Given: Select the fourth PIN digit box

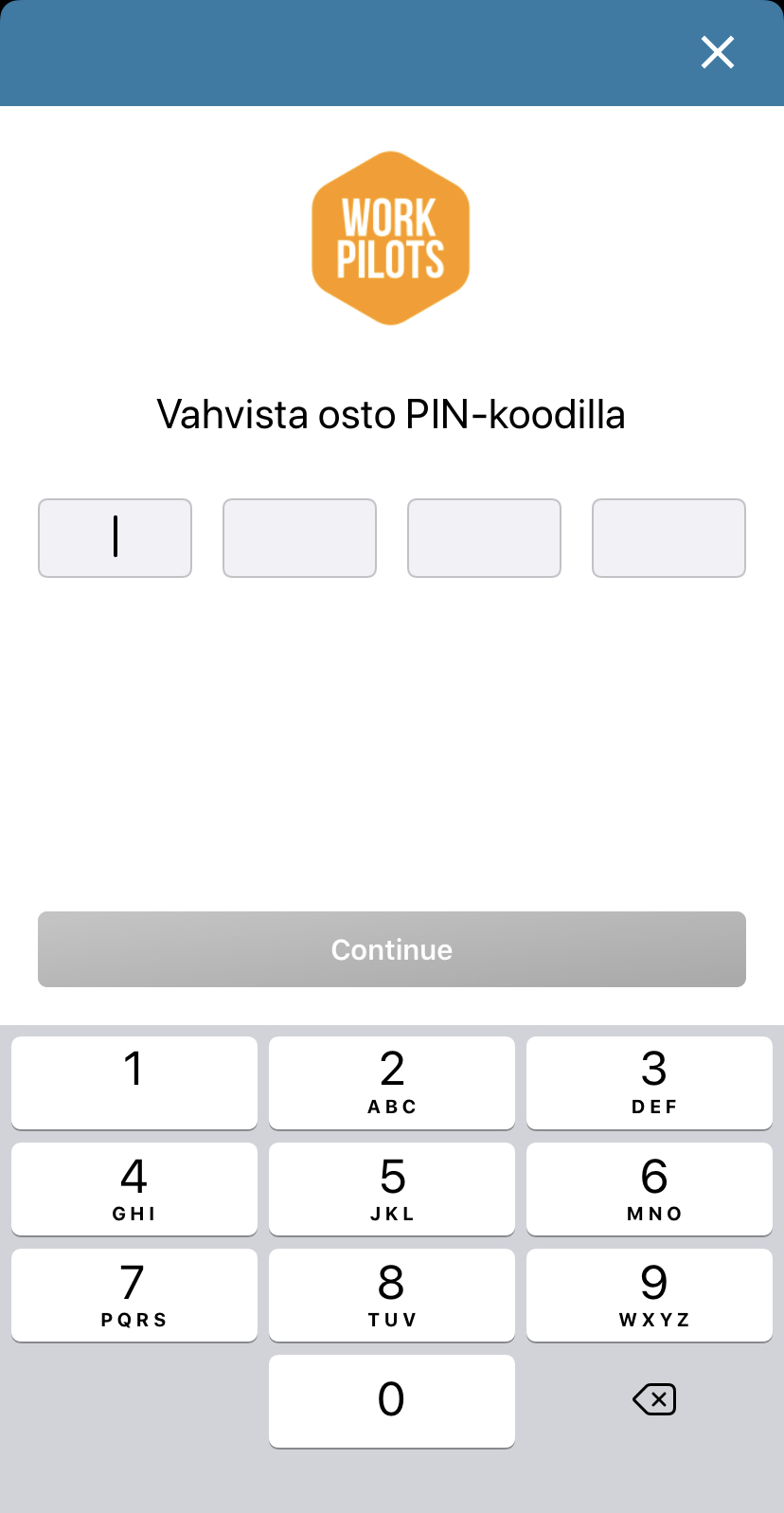Looking at the screenshot, I should (668, 538).
